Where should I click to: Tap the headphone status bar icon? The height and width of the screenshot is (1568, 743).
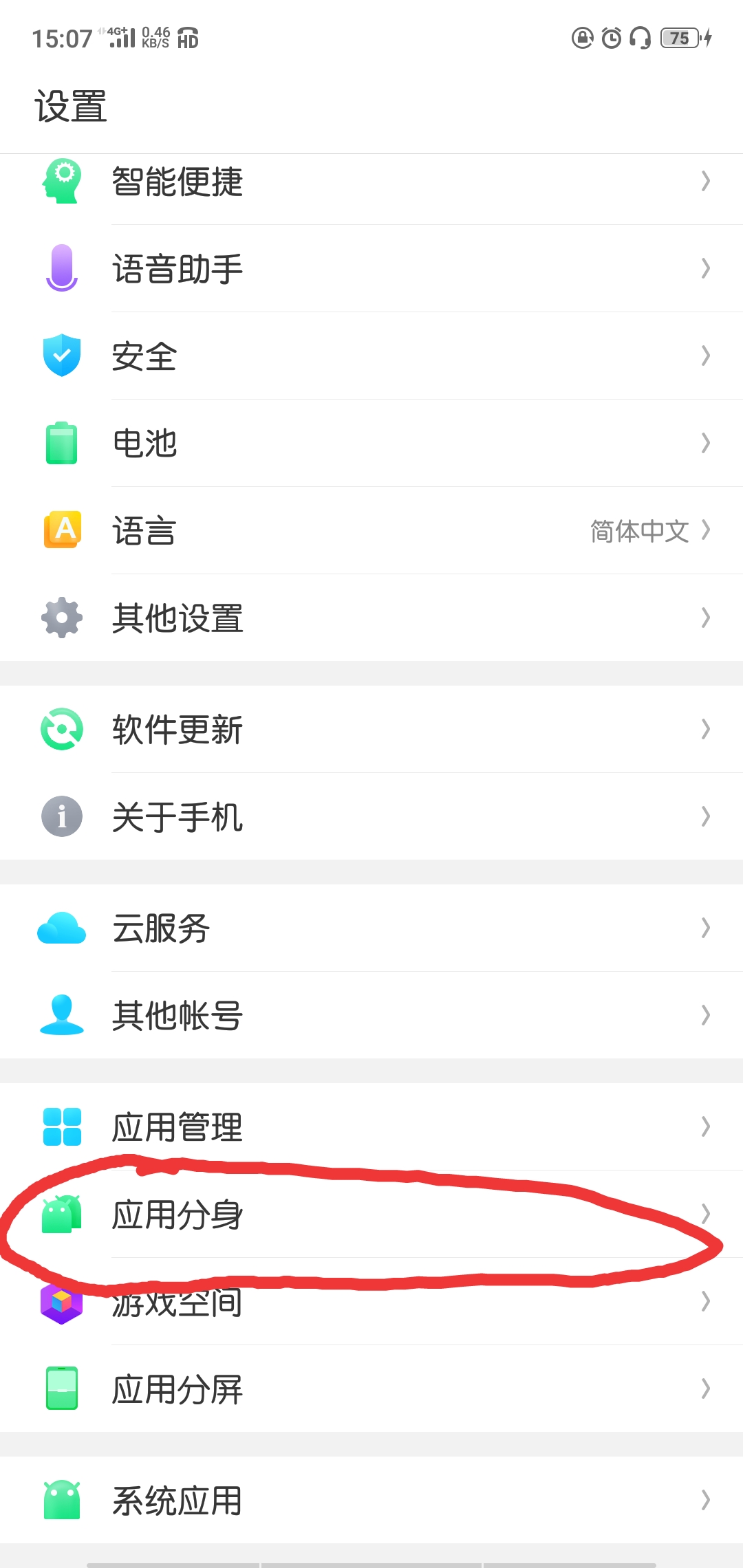point(638,38)
